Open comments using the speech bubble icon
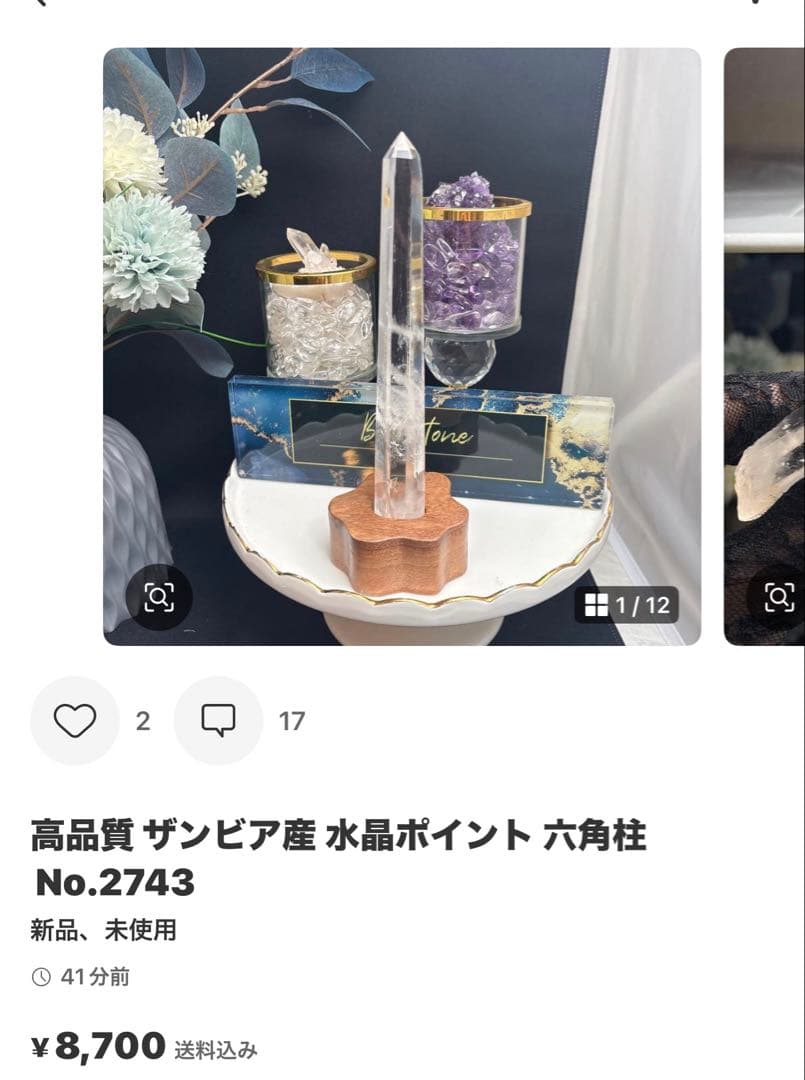Image resolution: width=805 pixels, height=1080 pixels. pyautogui.click(x=218, y=718)
